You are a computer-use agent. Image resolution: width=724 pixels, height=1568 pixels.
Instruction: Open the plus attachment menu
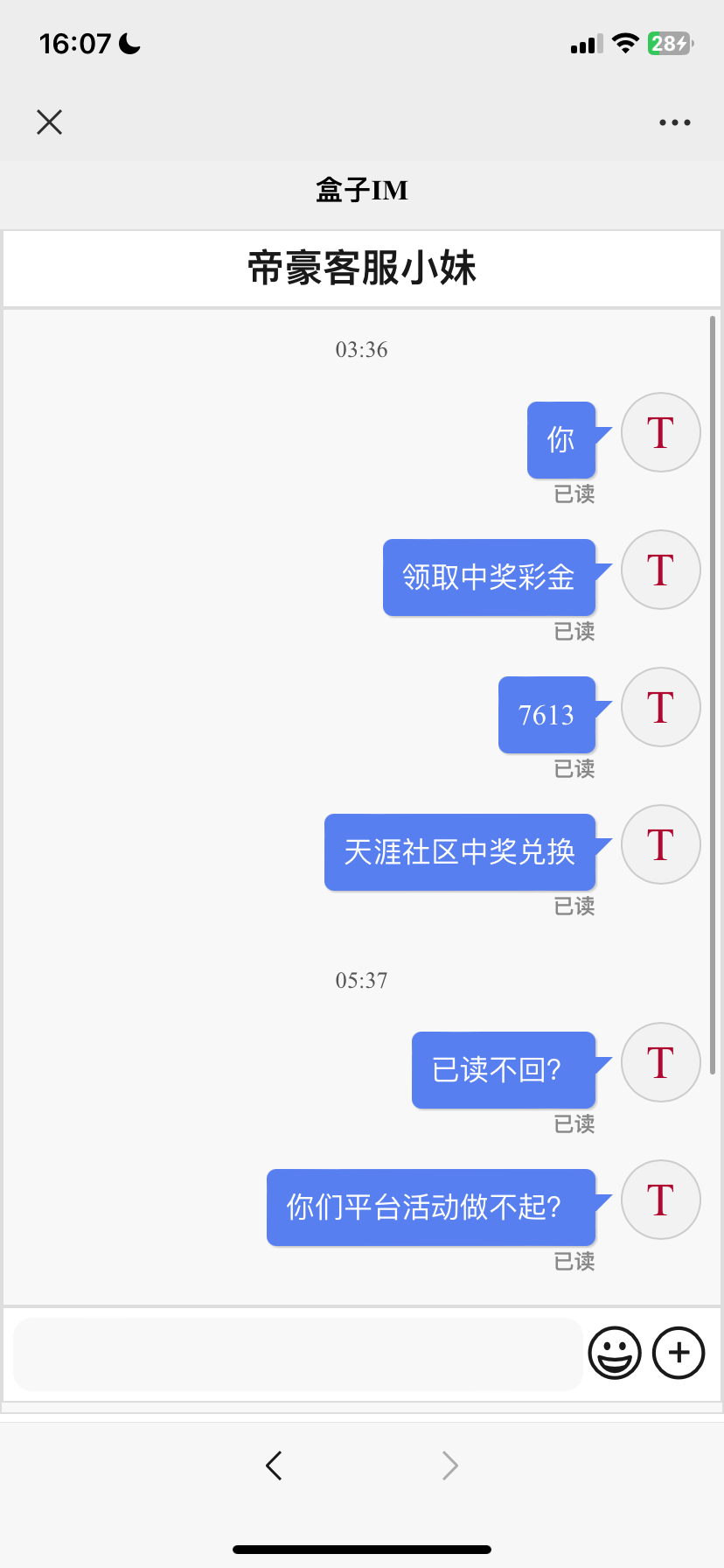[x=679, y=1353]
